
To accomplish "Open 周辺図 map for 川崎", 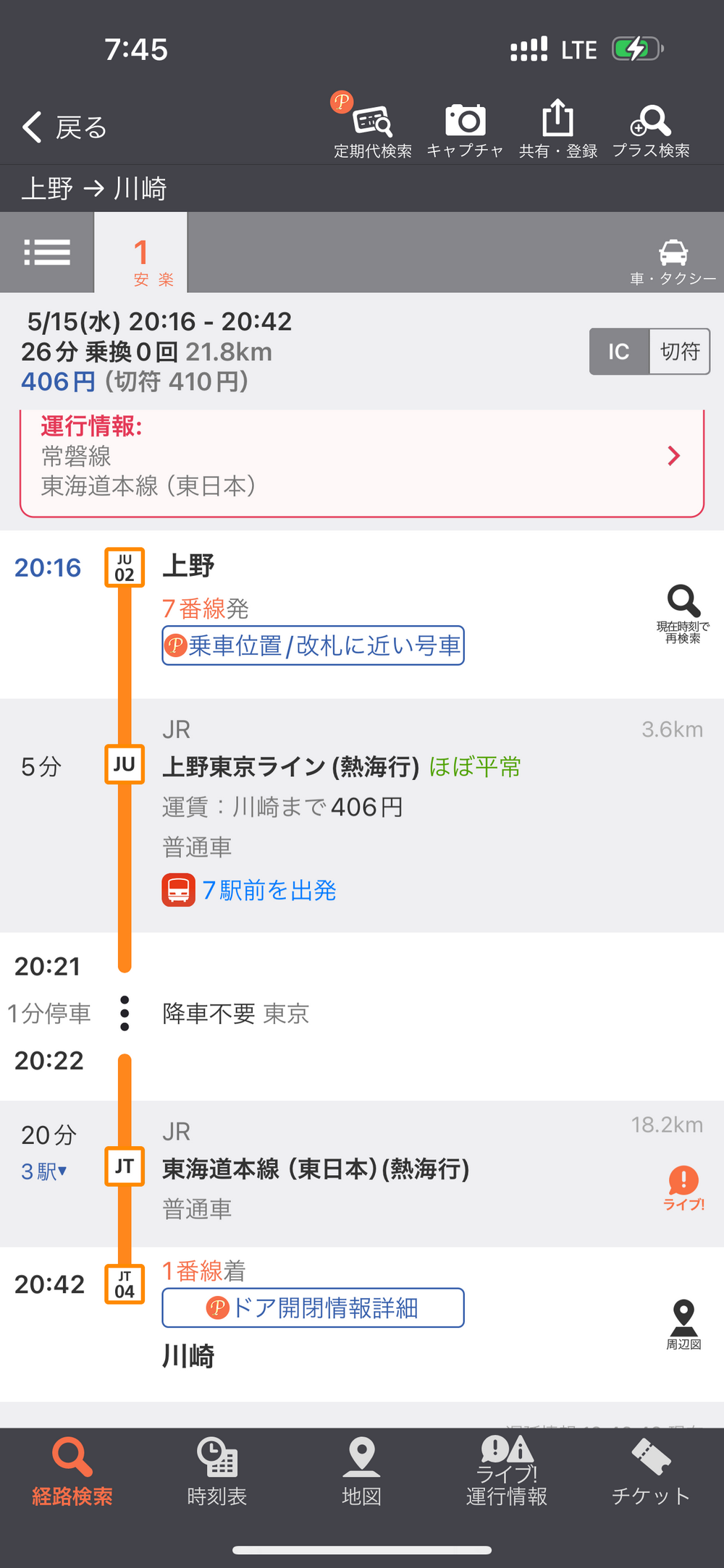I will point(683,1324).
